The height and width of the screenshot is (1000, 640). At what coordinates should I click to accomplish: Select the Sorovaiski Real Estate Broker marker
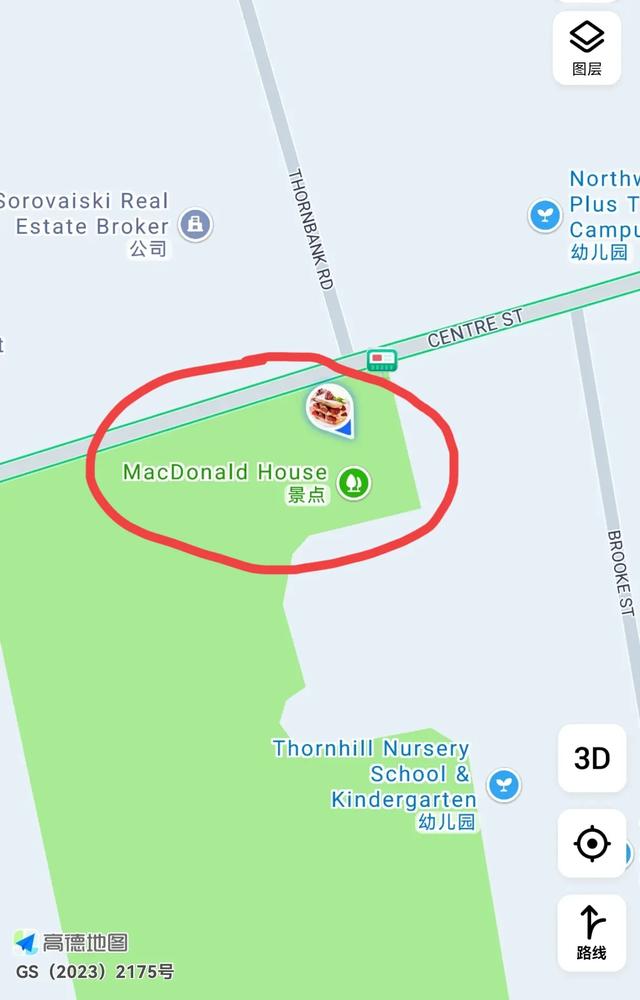tap(195, 224)
